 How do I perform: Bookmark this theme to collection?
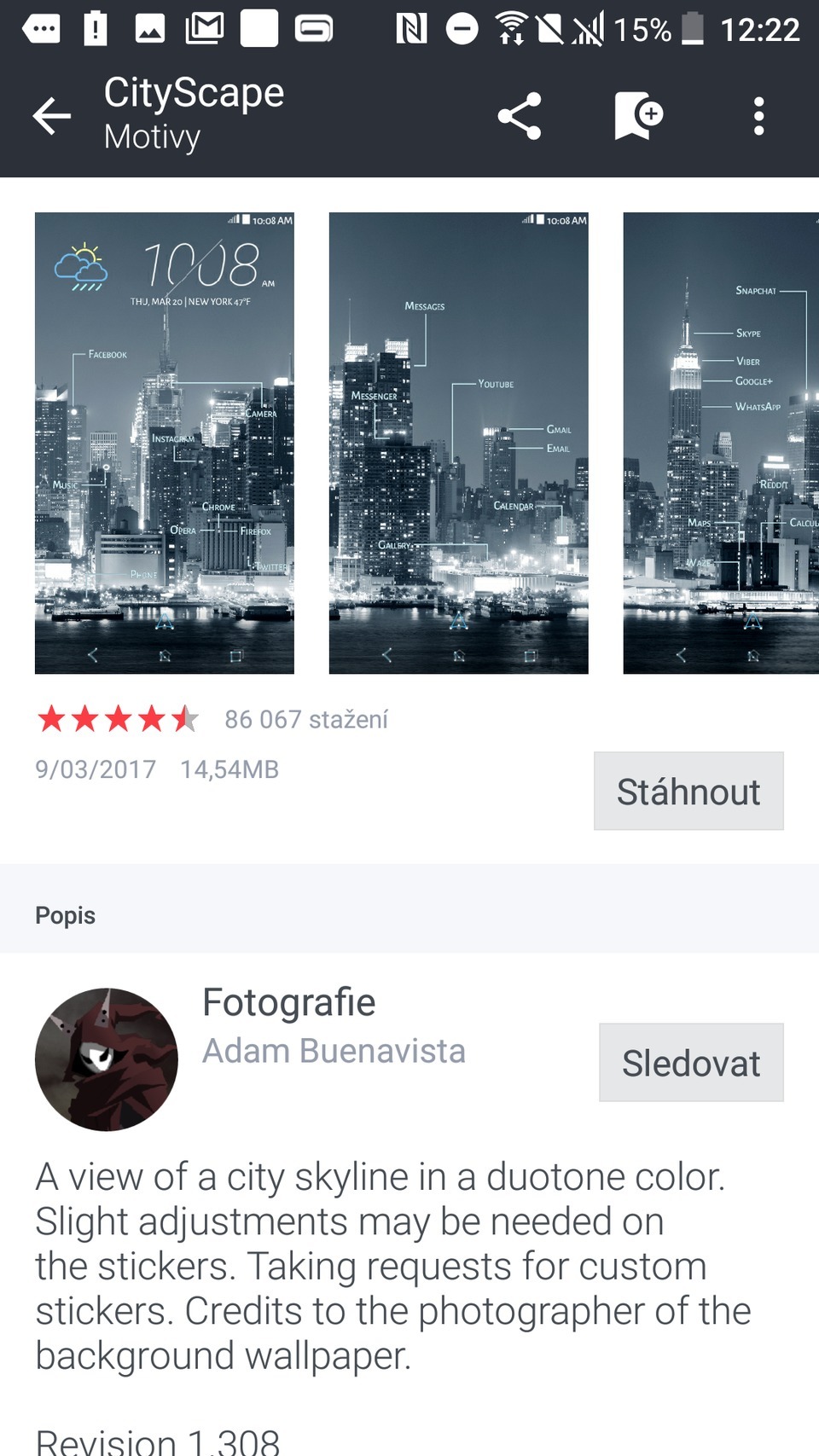point(638,116)
